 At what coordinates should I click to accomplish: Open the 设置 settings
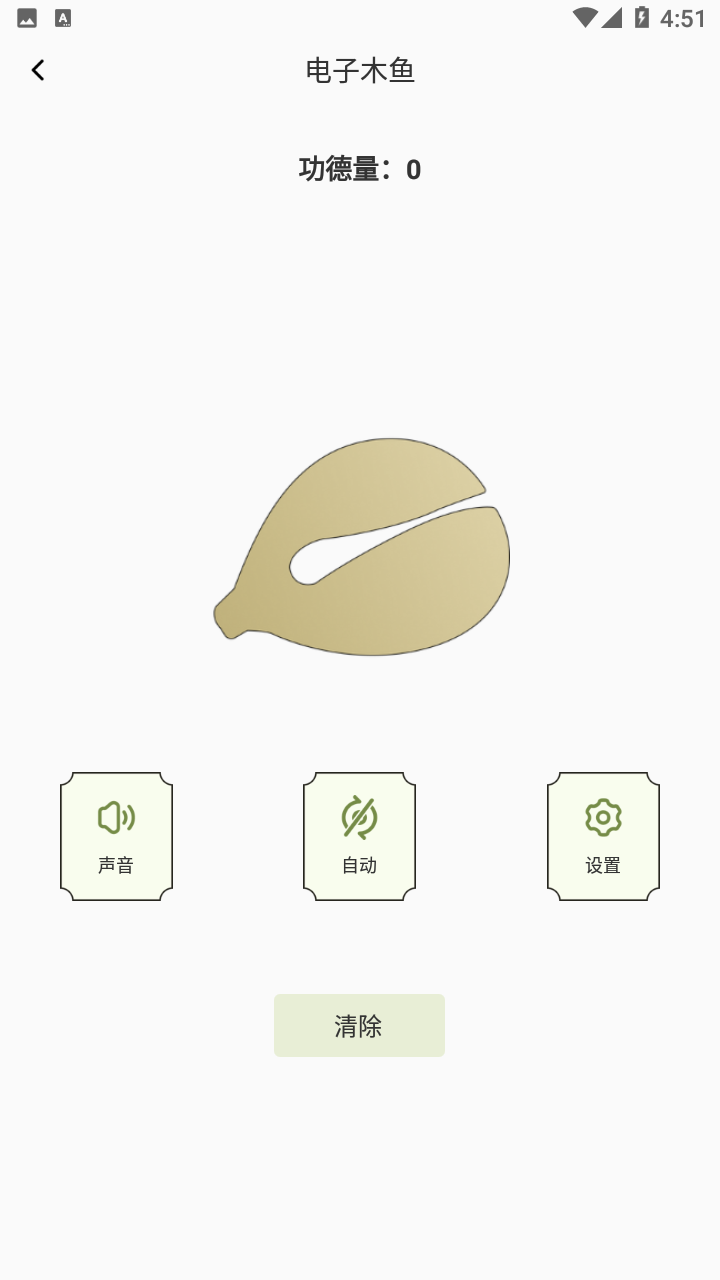click(603, 836)
